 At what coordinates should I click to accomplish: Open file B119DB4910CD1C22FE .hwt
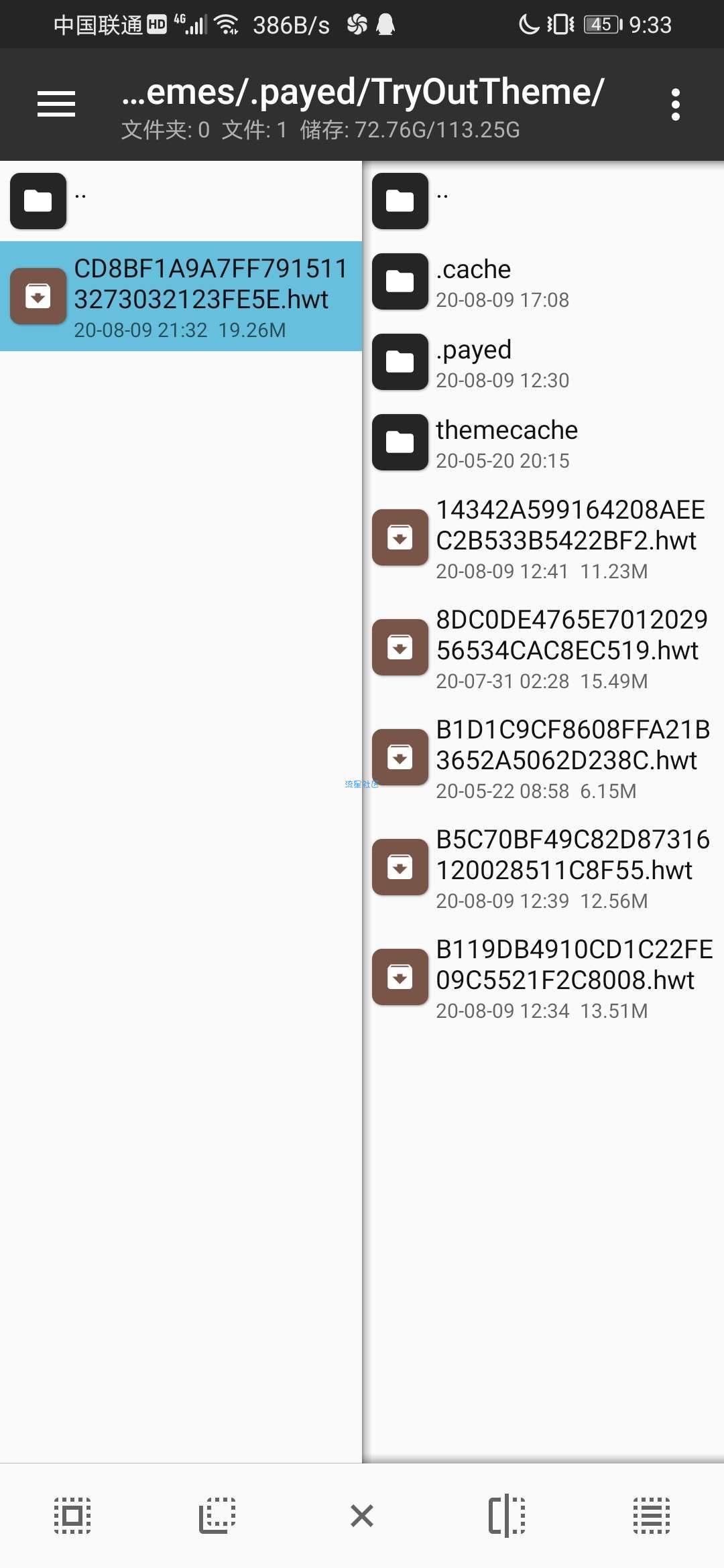point(542,978)
